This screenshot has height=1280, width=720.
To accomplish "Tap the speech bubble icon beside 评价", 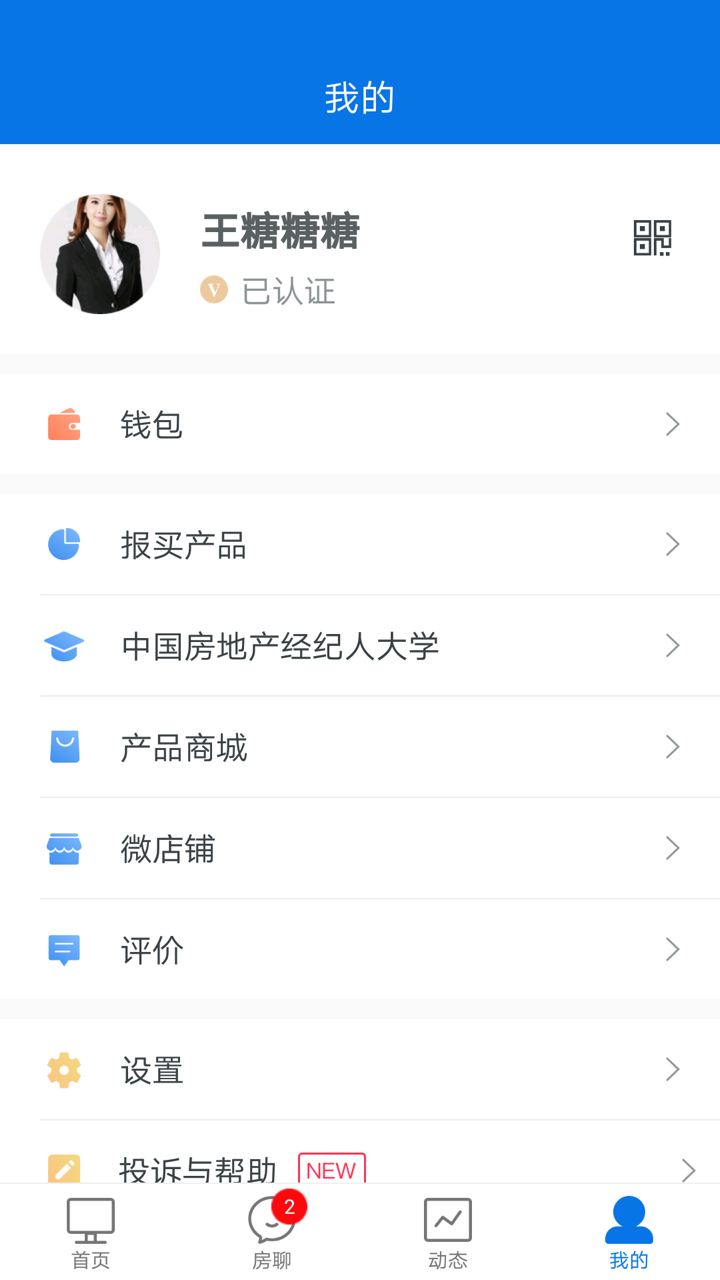I will (x=63, y=950).
